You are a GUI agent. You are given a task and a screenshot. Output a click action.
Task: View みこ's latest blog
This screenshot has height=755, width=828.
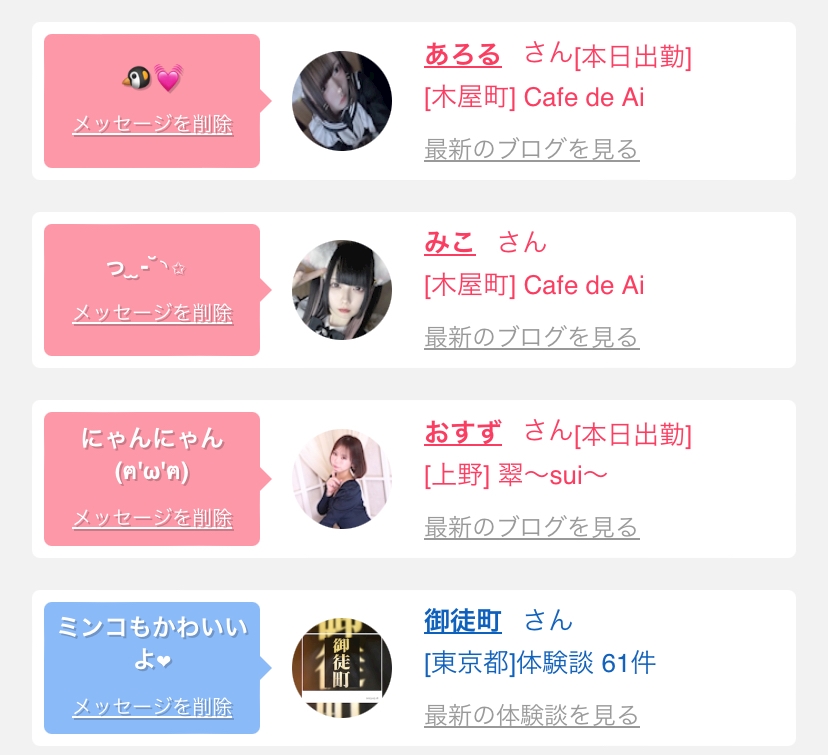click(x=532, y=337)
